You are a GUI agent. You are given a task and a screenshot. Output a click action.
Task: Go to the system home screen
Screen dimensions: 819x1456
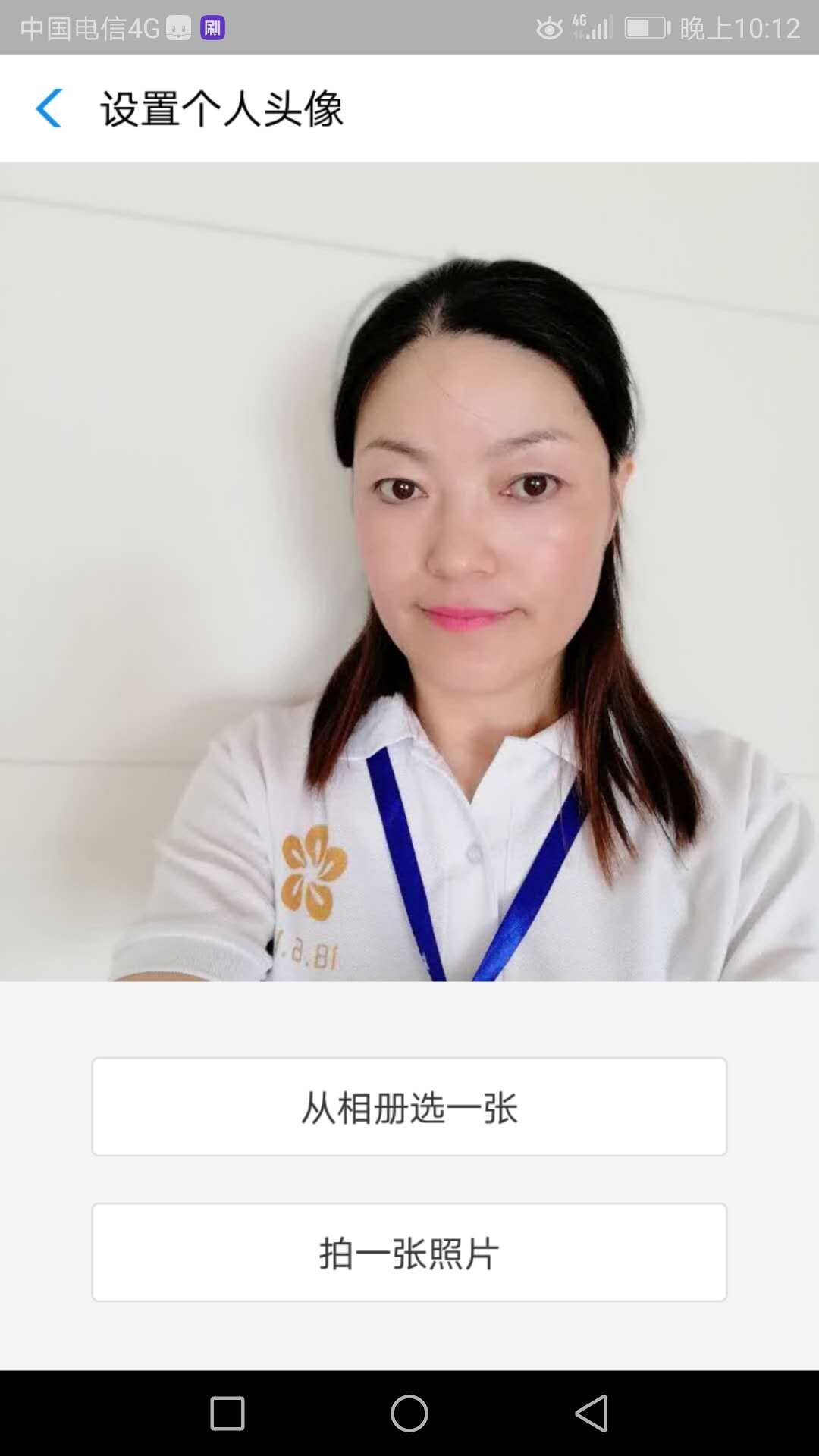coord(409,1414)
